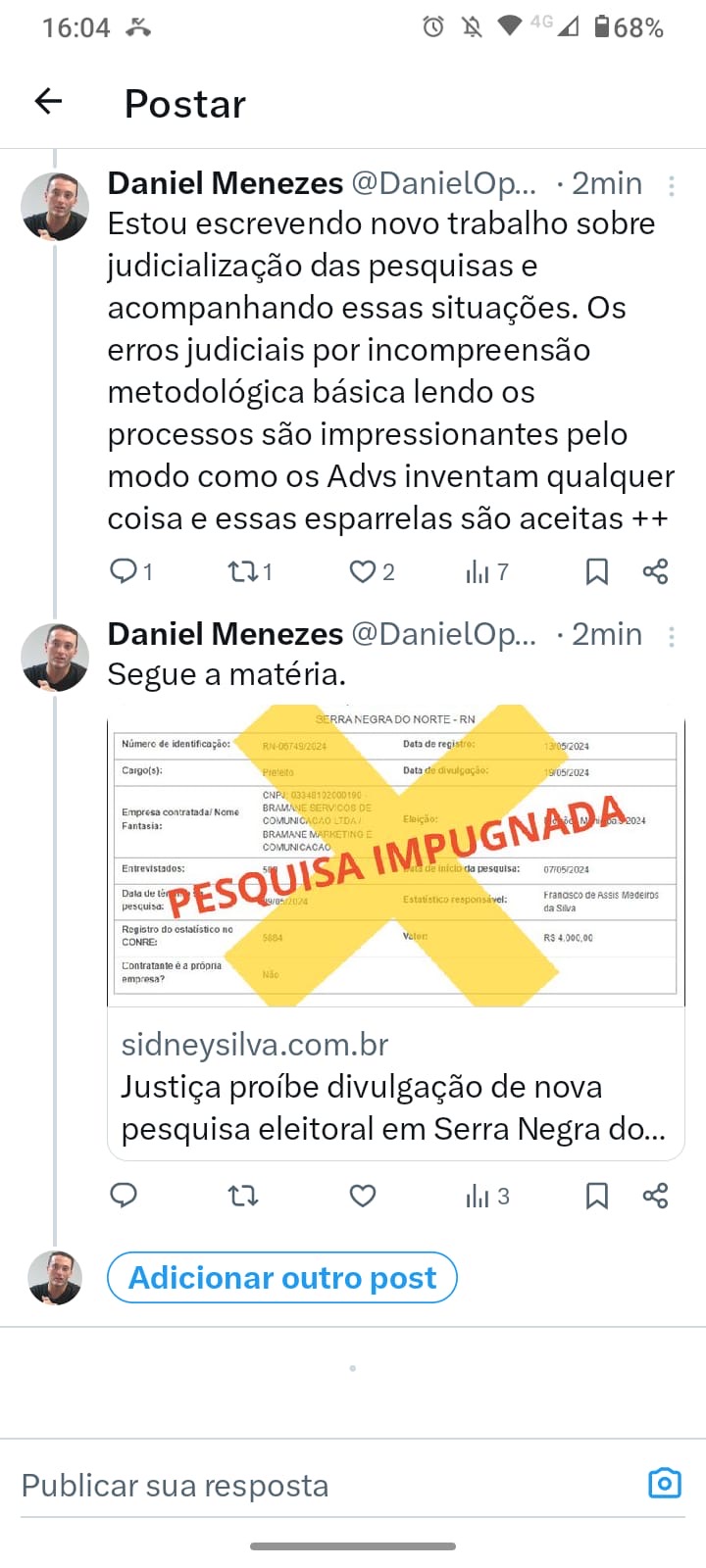Bookmark the 'Segue a matéria' post
This screenshot has width=706, height=1568.
[596, 1196]
